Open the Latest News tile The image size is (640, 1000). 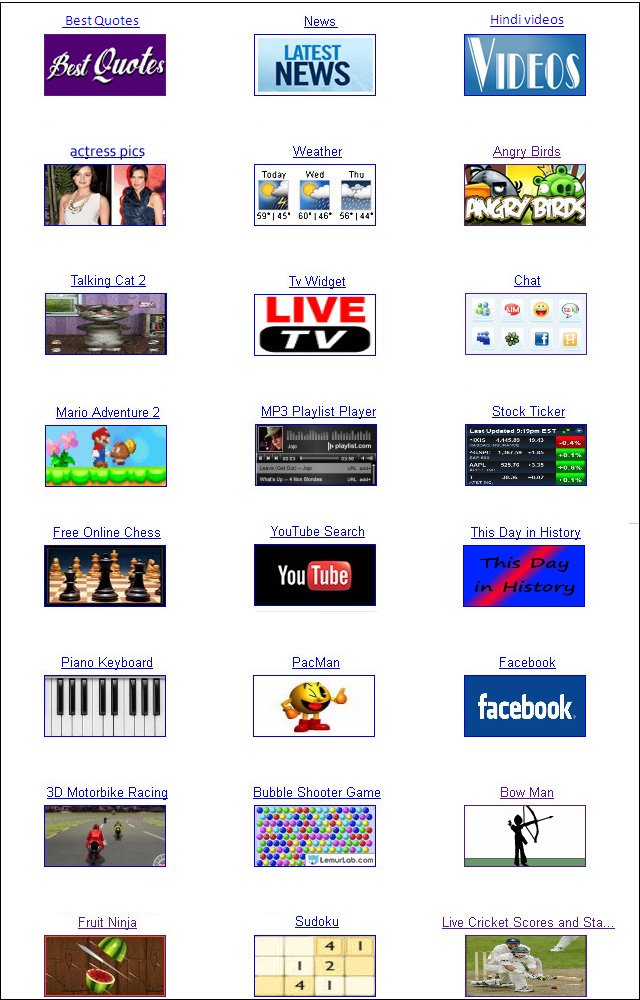[x=315, y=65]
